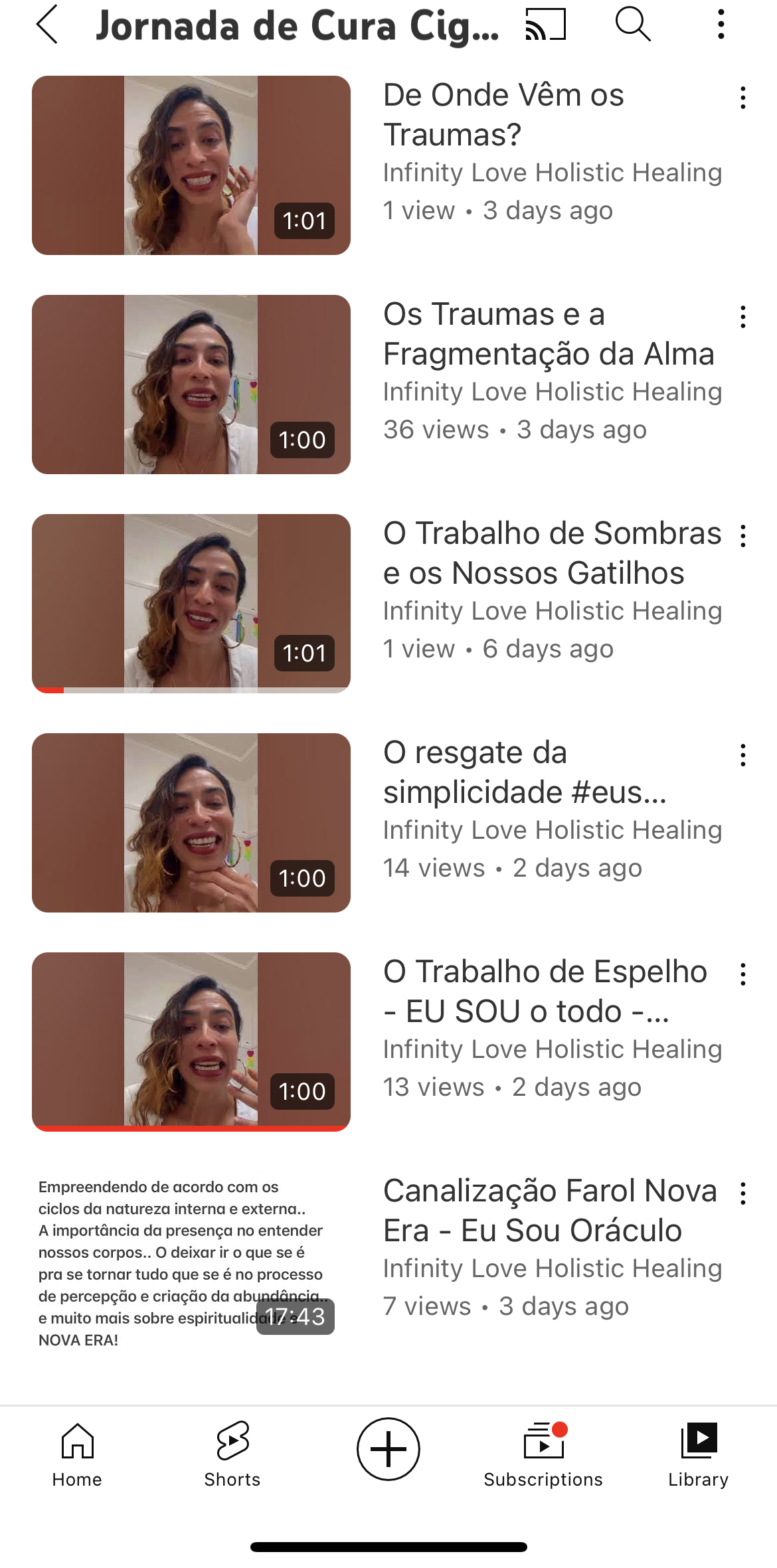The width and height of the screenshot is (777, 1568).
Task: Open options for O Trabalho de Espelho
Action: point(742,975)
